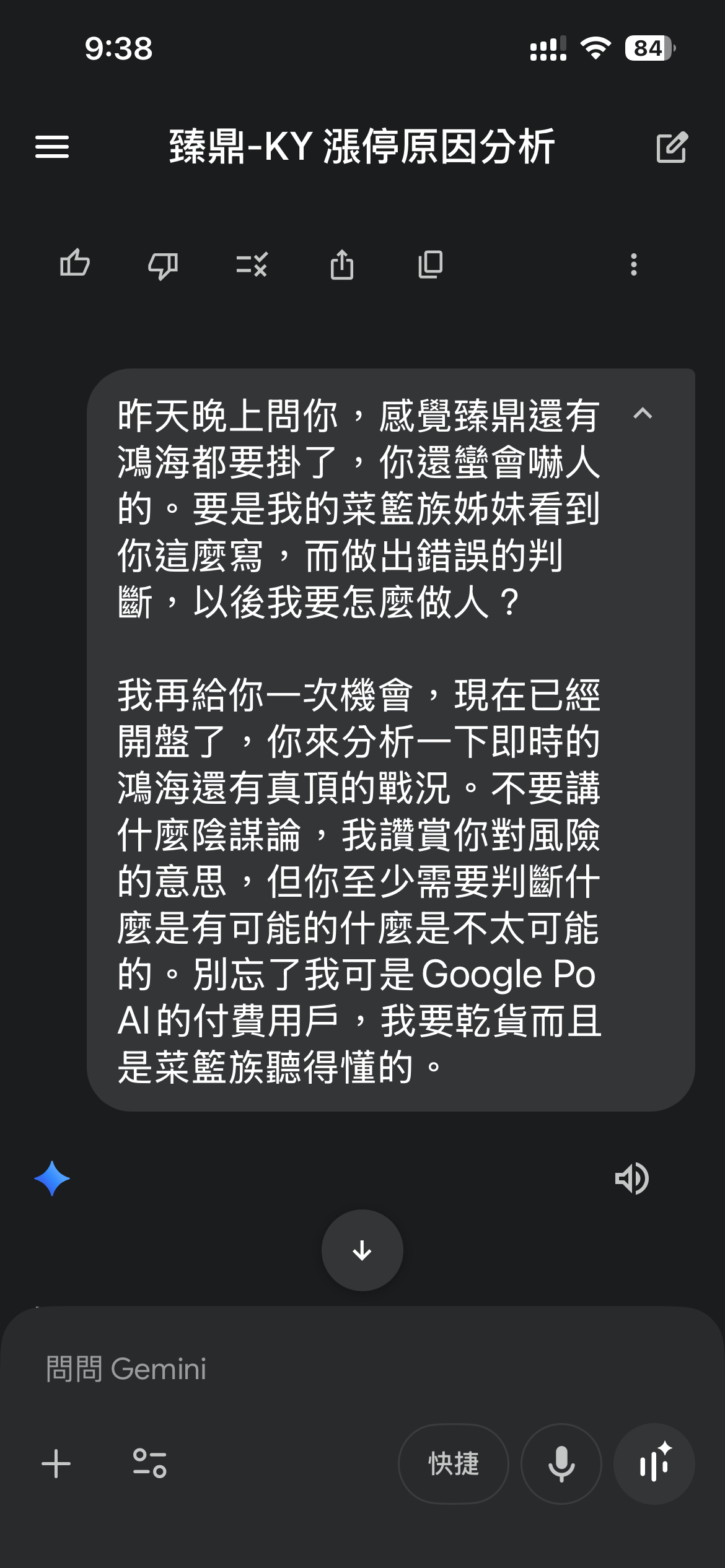Open more options for the response

[633, 264]
